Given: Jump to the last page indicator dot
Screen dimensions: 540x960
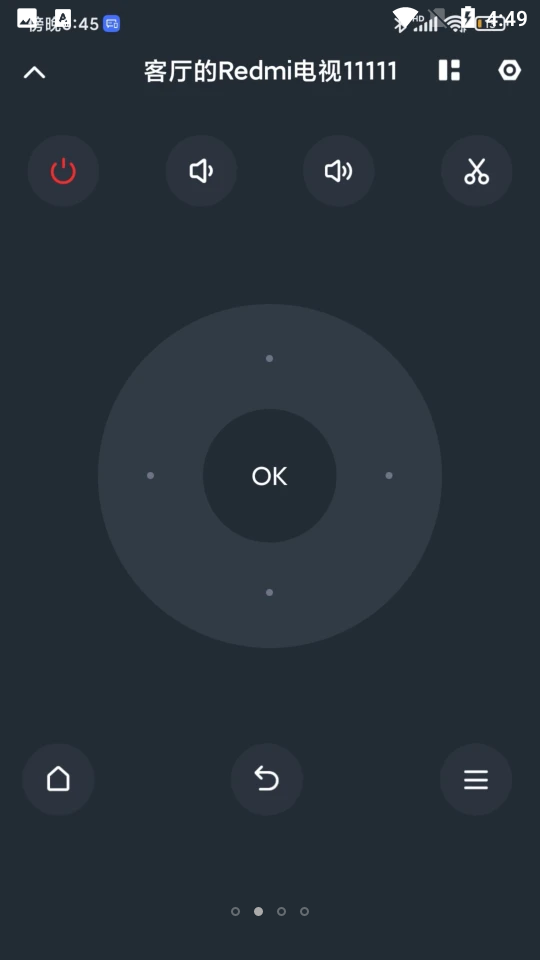Looking at the screenshot, I should point(304,912).
